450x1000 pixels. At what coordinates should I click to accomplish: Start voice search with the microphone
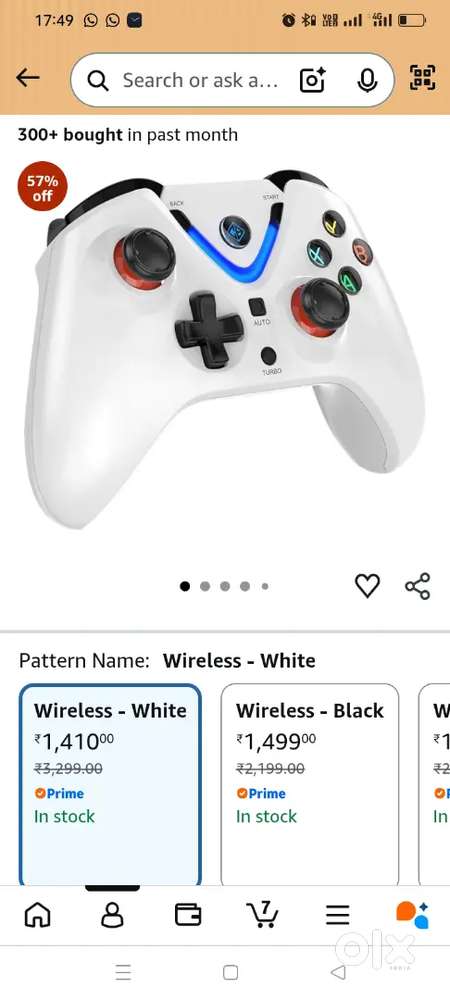click(x=367, y=80)
